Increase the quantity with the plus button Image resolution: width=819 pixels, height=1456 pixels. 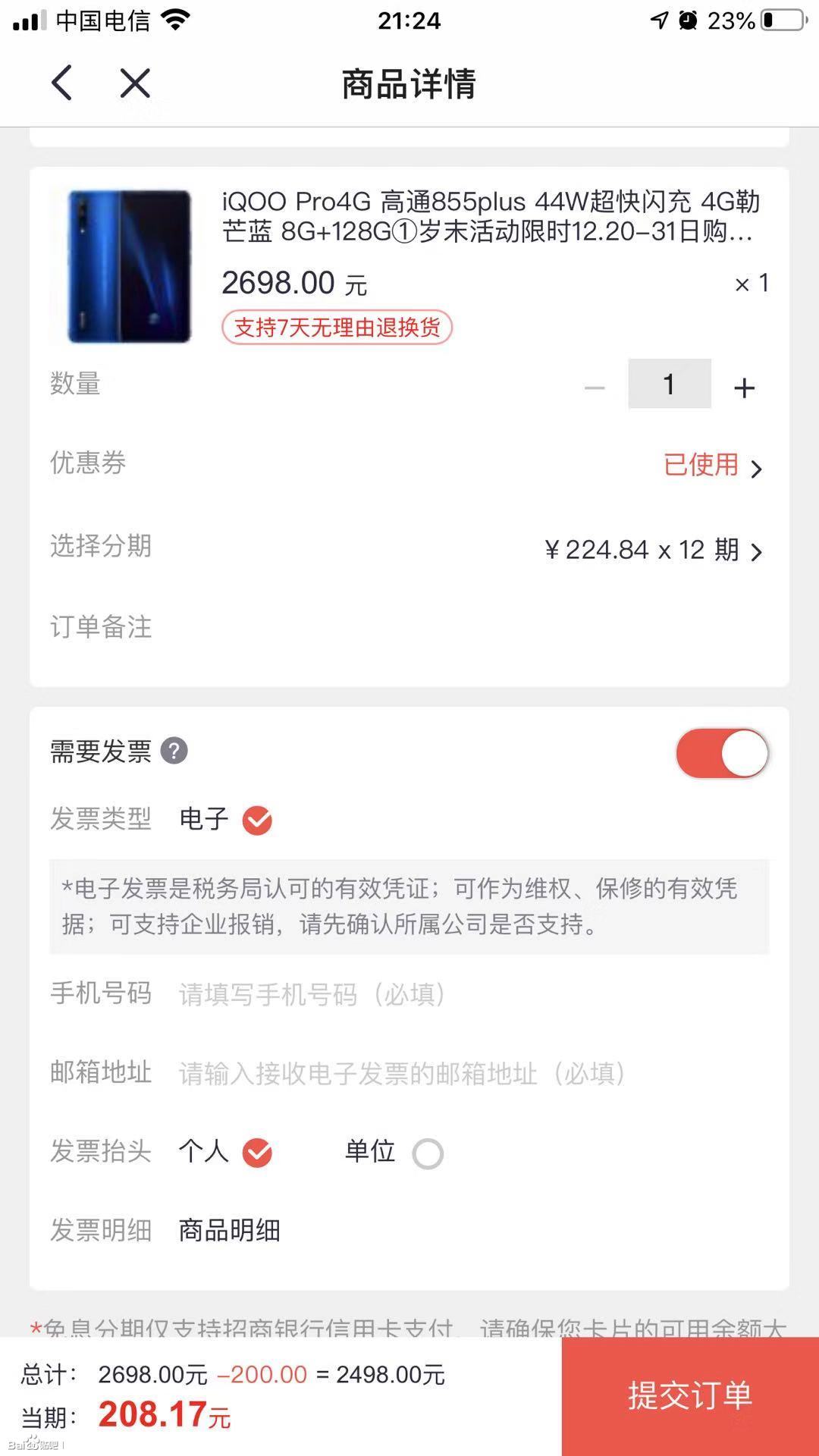[744, 387]
